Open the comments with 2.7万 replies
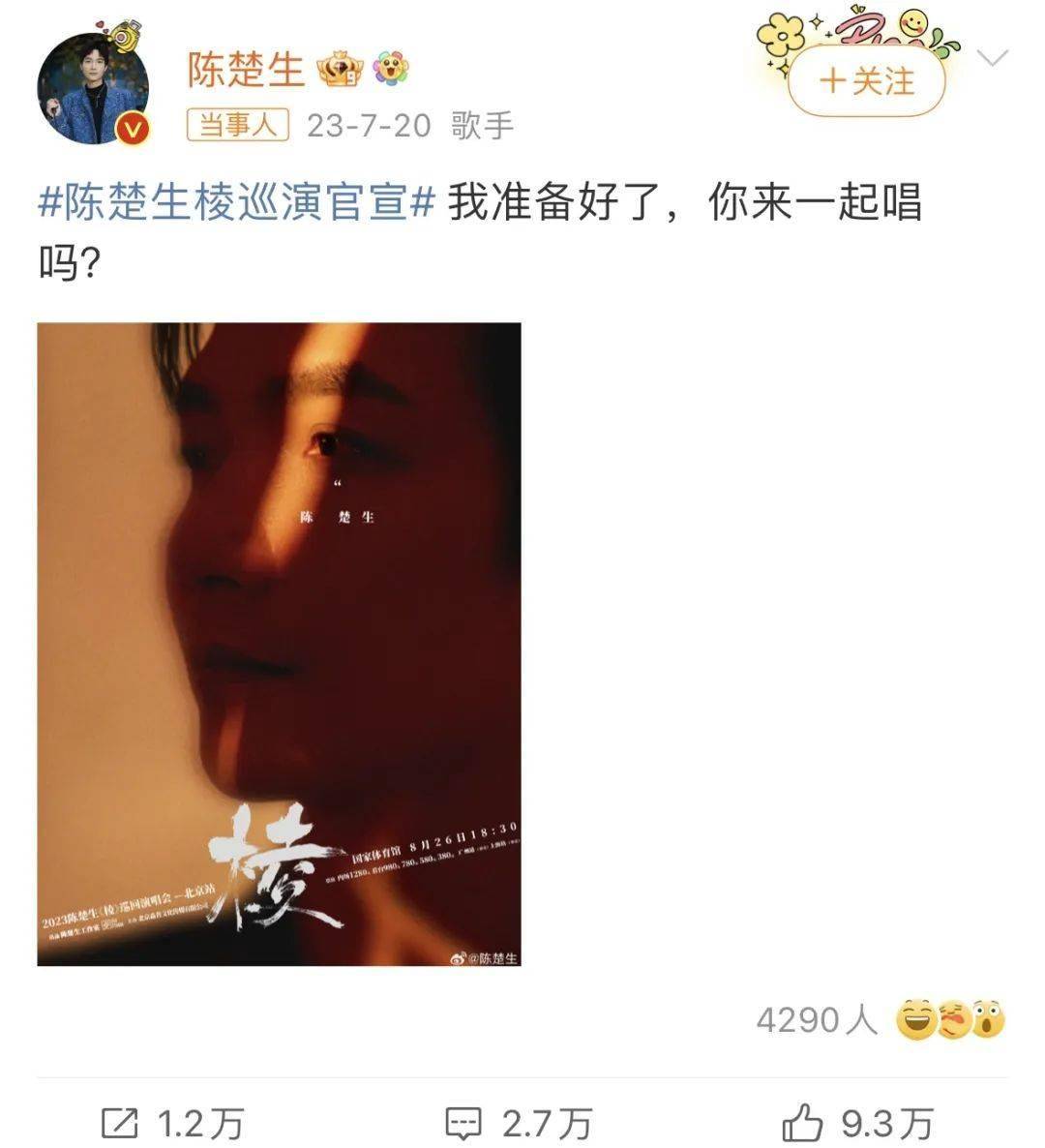 point(518,1123)
